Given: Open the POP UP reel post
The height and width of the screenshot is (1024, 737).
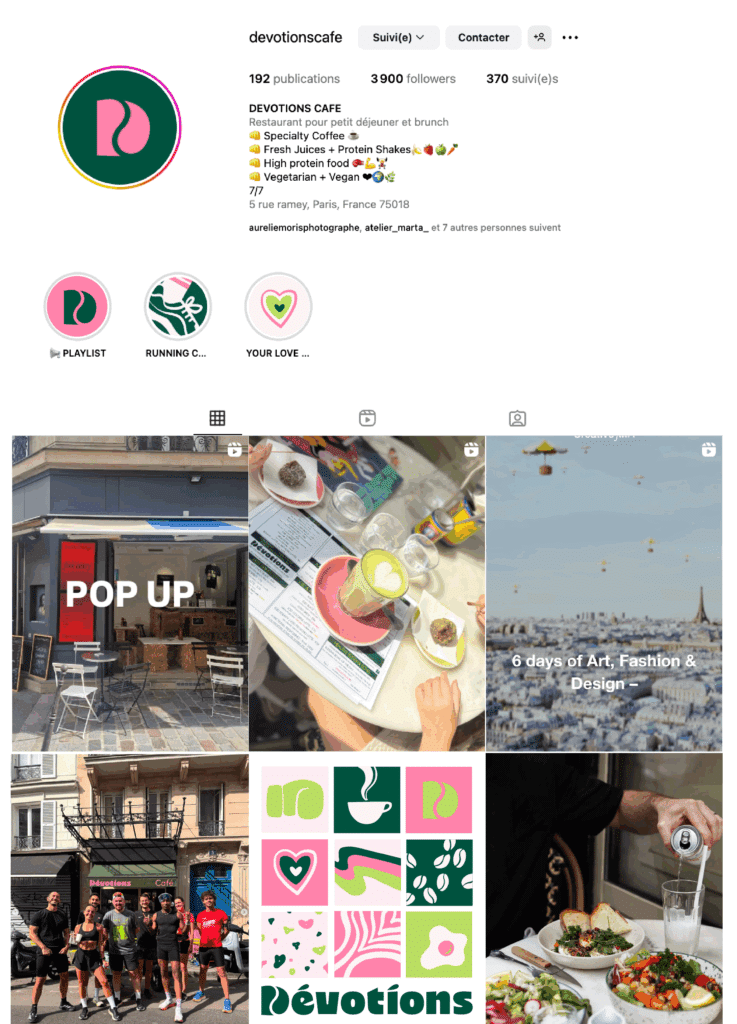Looking at the screenshot, I should pyautogui.click(x=130, y=593).
